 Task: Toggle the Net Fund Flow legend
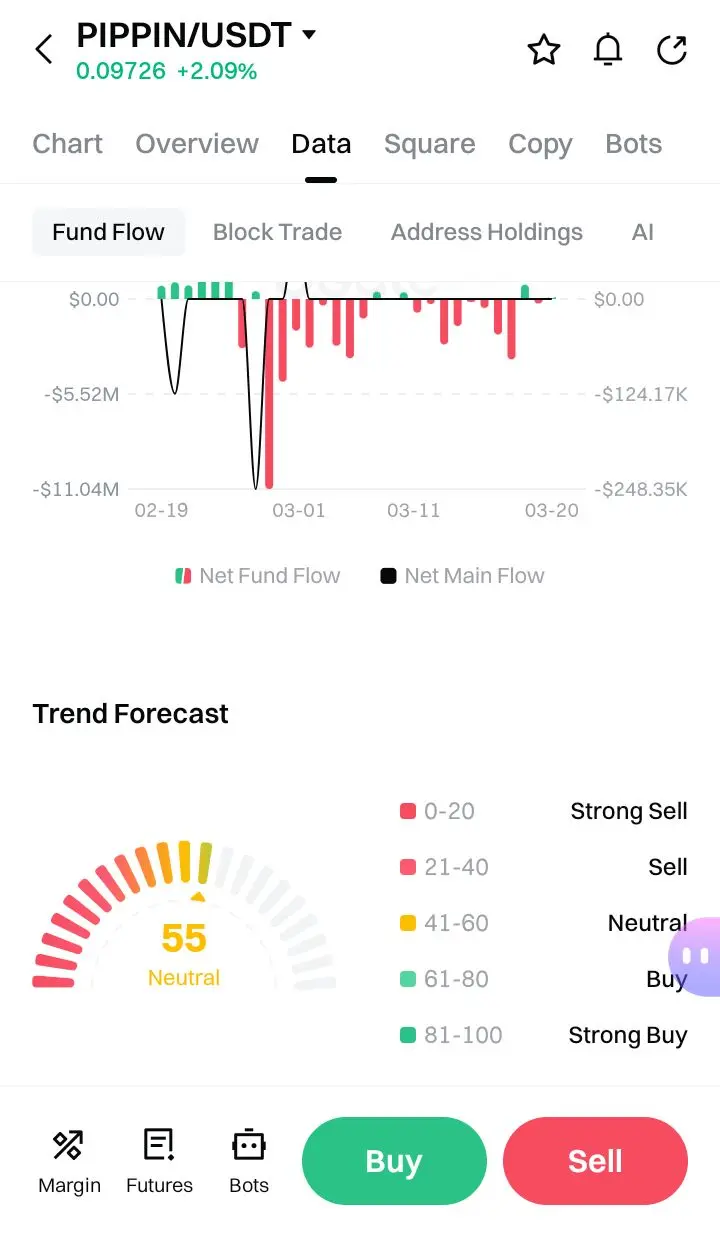point(256,575)
